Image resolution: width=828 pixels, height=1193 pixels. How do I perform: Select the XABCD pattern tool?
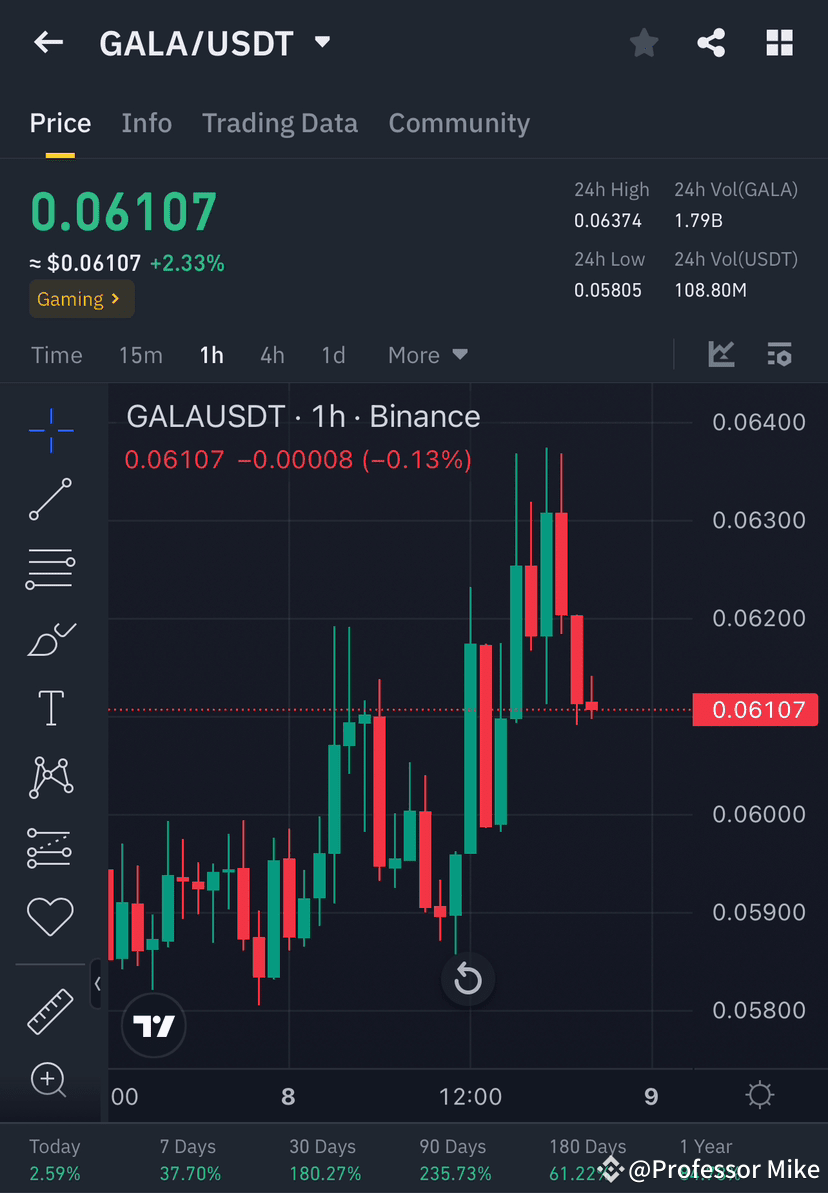pos(50,777)
